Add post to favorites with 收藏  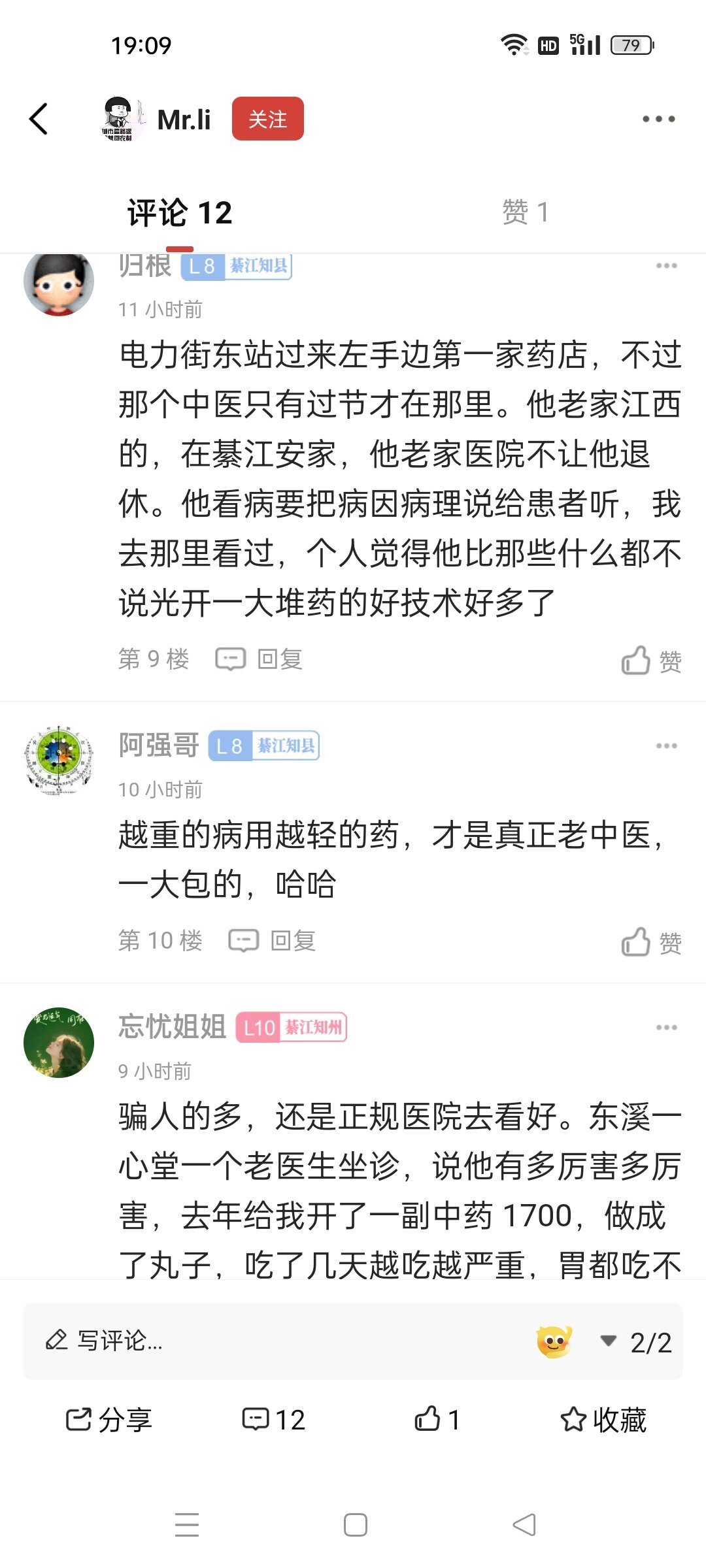[603, 1419]
